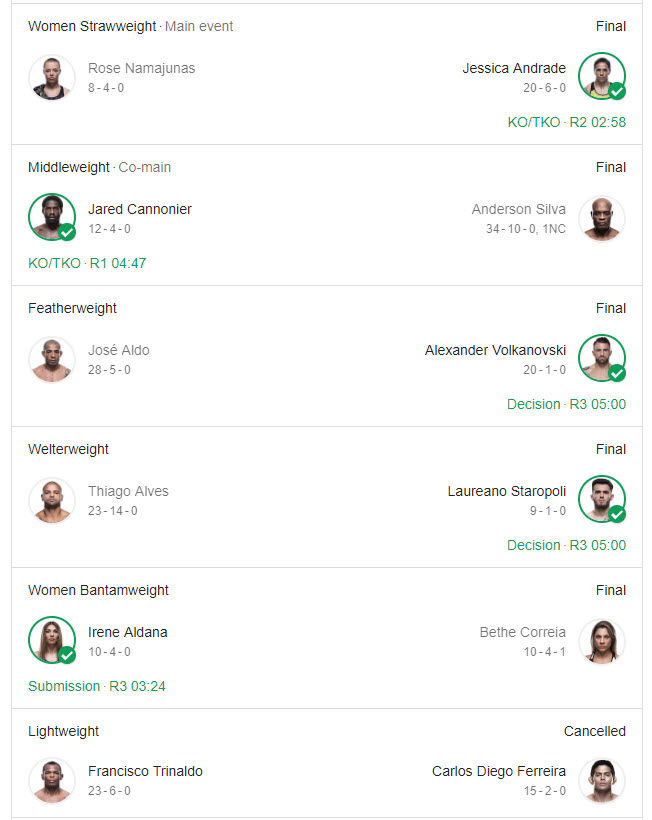Open the Cannonier vs Anderson Silva fight
This screenshot has height=820, width=652.
(x=326, y=216)
